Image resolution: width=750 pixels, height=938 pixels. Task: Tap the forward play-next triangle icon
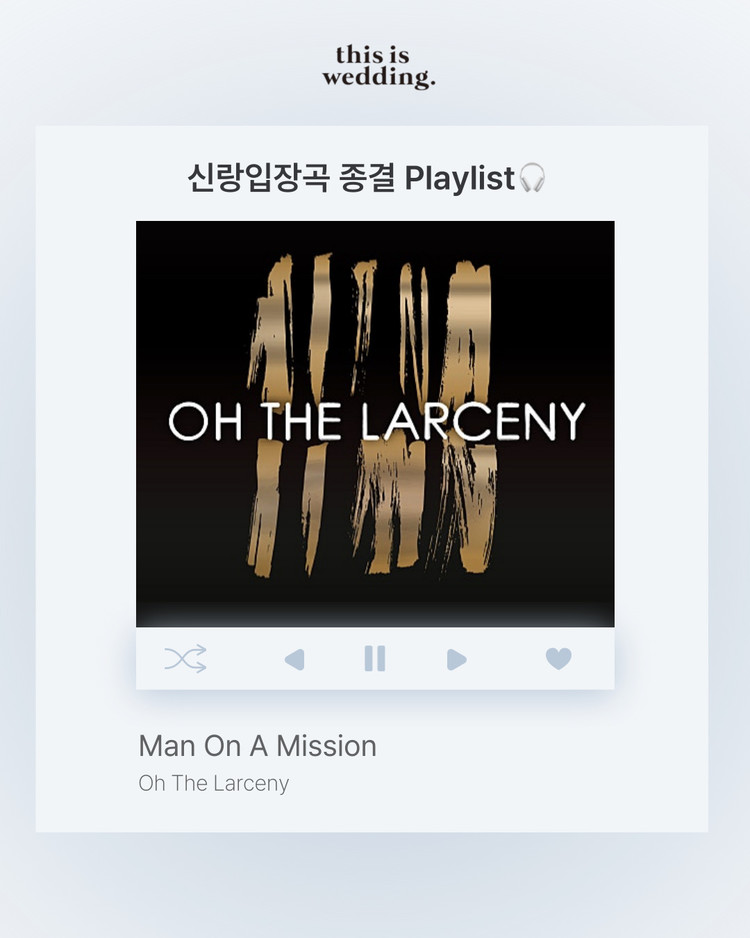click(457, 658)
